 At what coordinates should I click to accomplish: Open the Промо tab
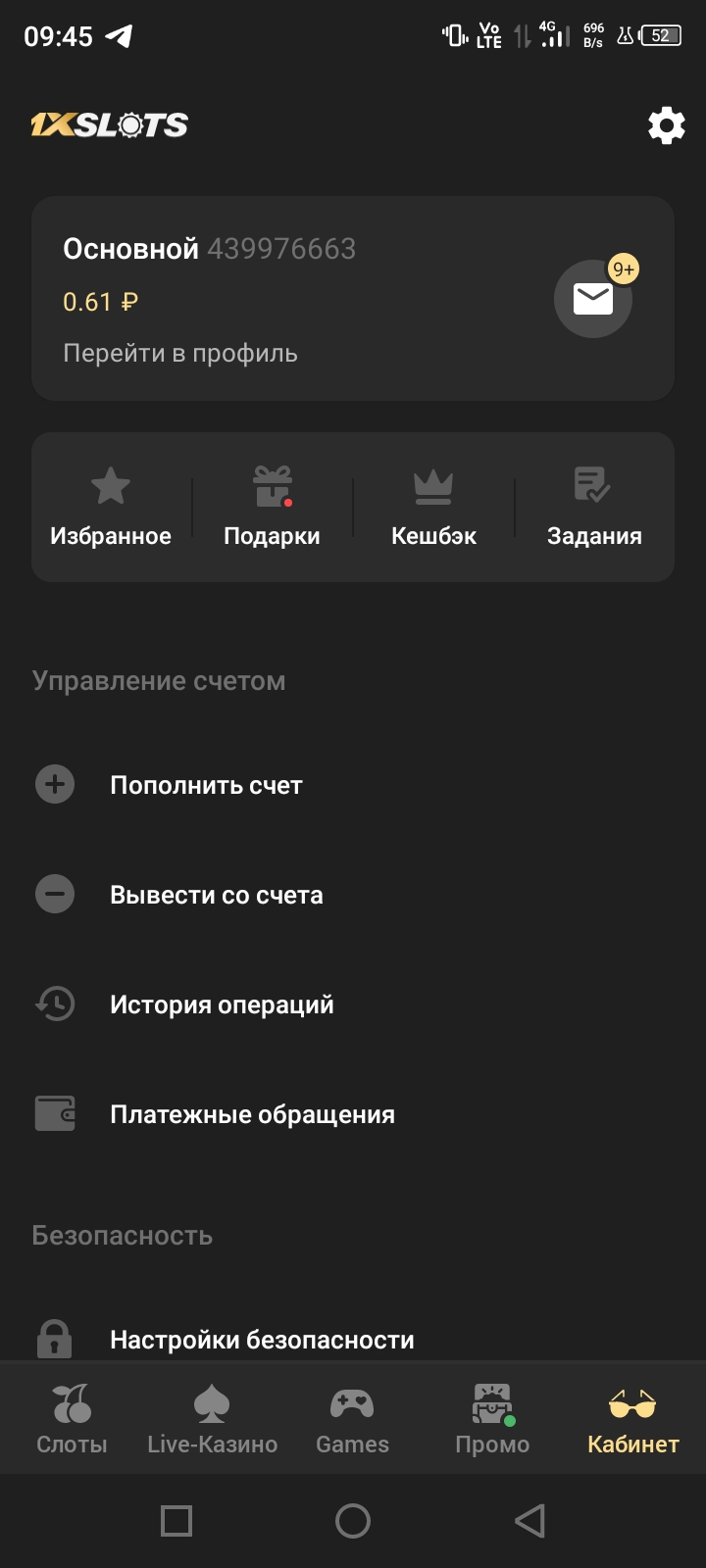[492, 1418]
